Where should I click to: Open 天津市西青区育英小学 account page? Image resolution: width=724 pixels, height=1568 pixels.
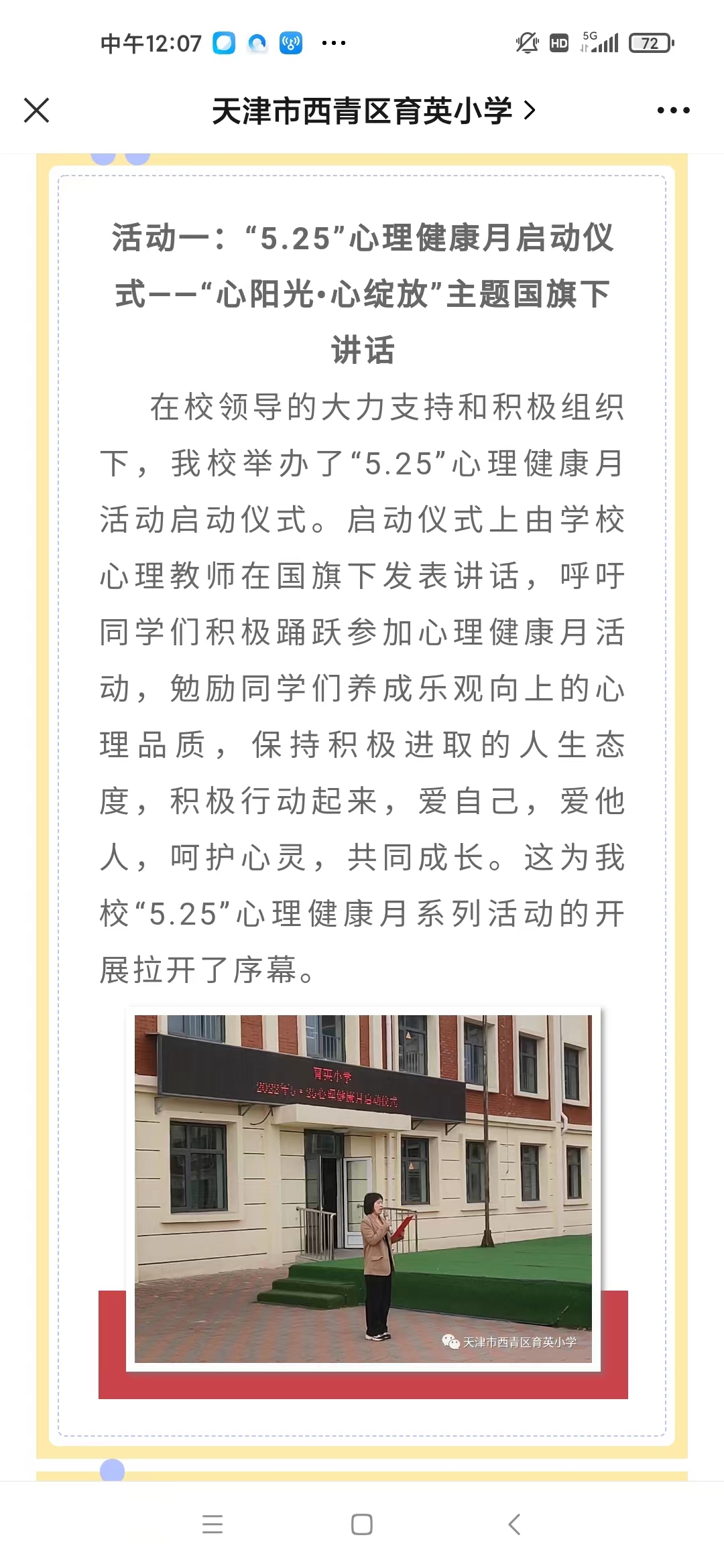click(x=373, y=111)
